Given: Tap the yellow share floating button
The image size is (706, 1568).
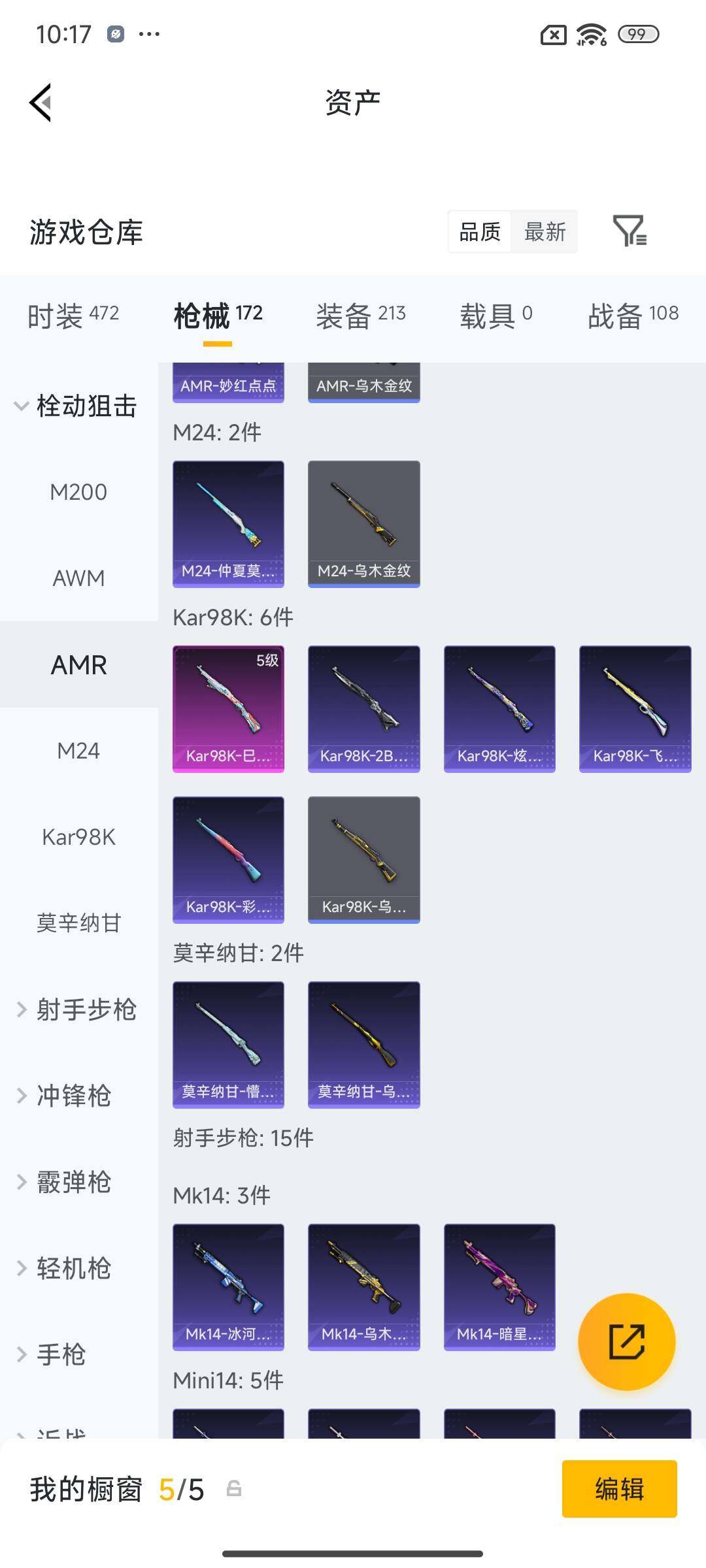Looking at the screenshot, I should click(626, 1341).
